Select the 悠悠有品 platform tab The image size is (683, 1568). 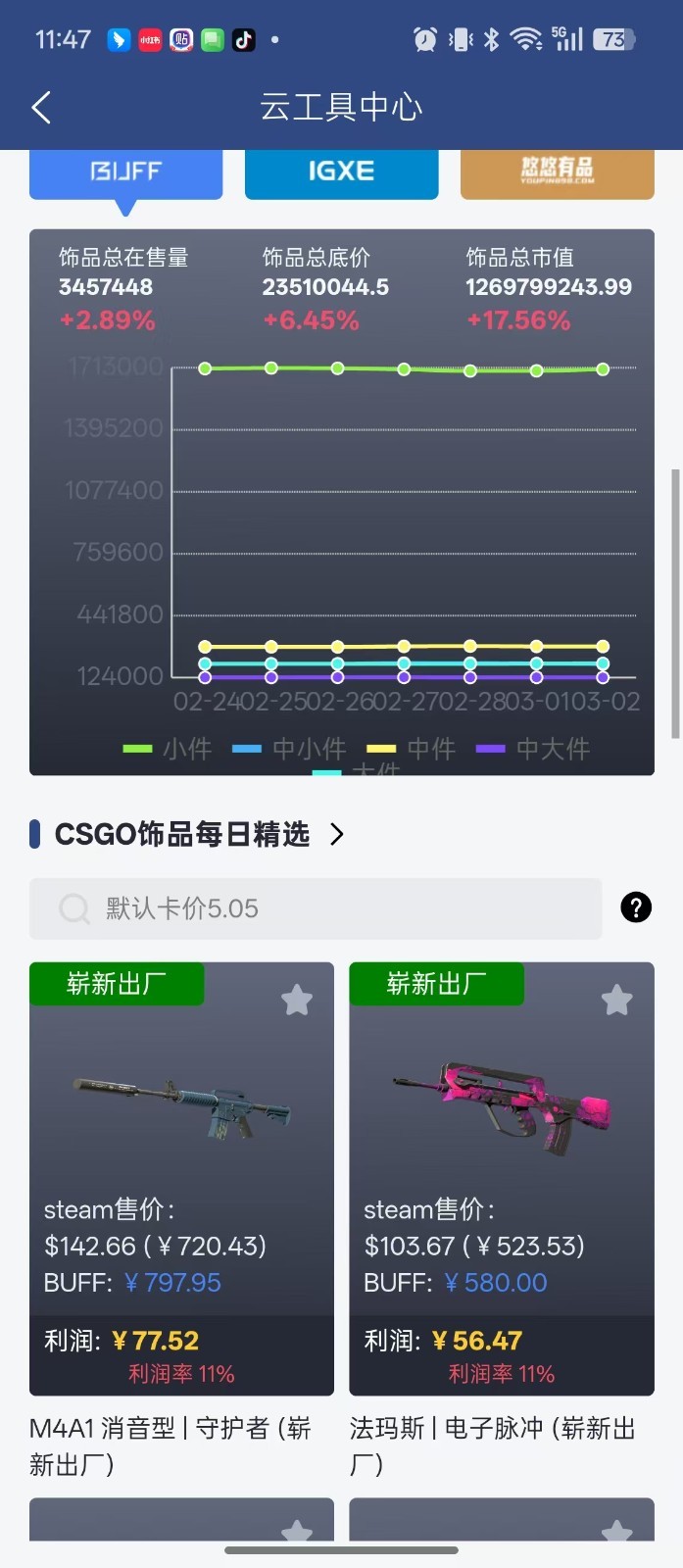[557, 171]
